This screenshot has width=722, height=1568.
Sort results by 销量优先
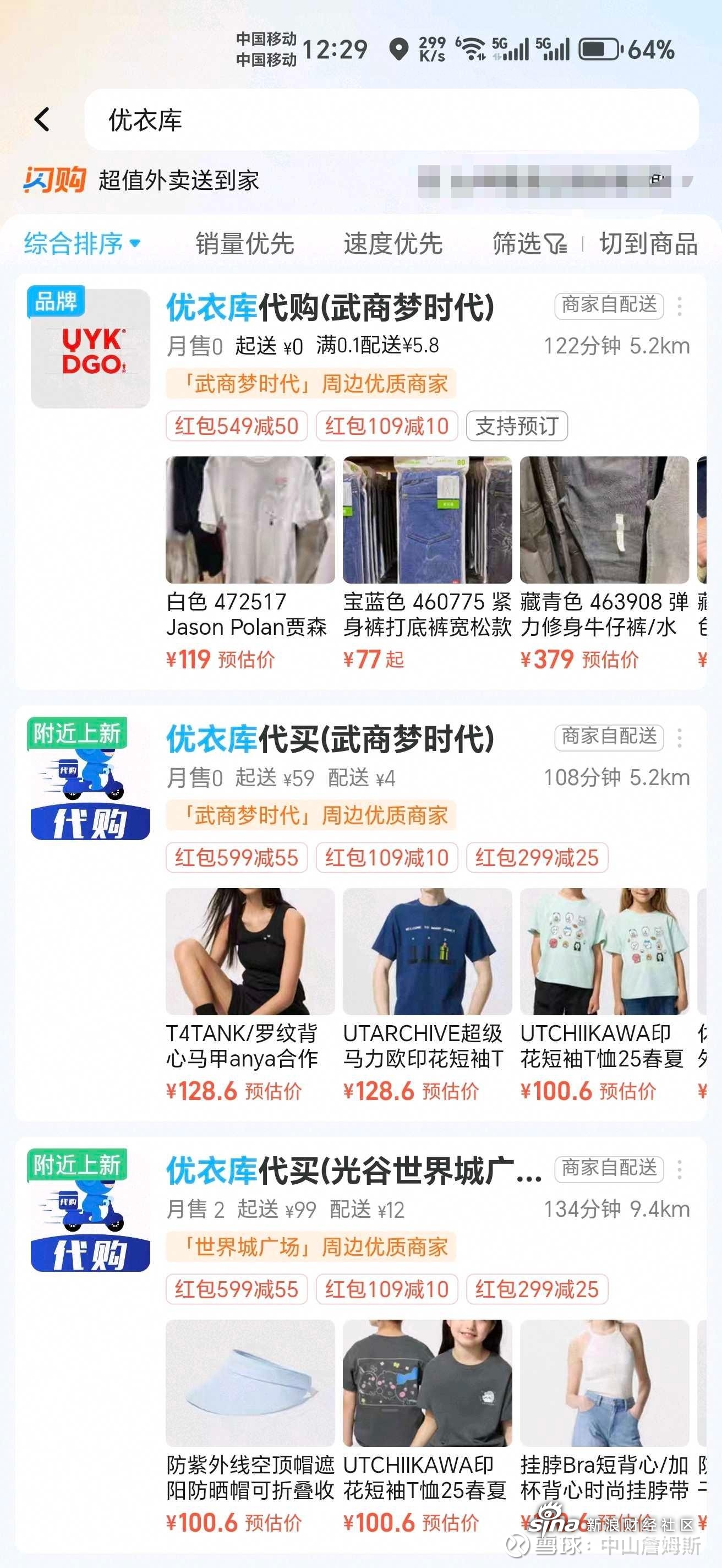(x=244, y=243)
